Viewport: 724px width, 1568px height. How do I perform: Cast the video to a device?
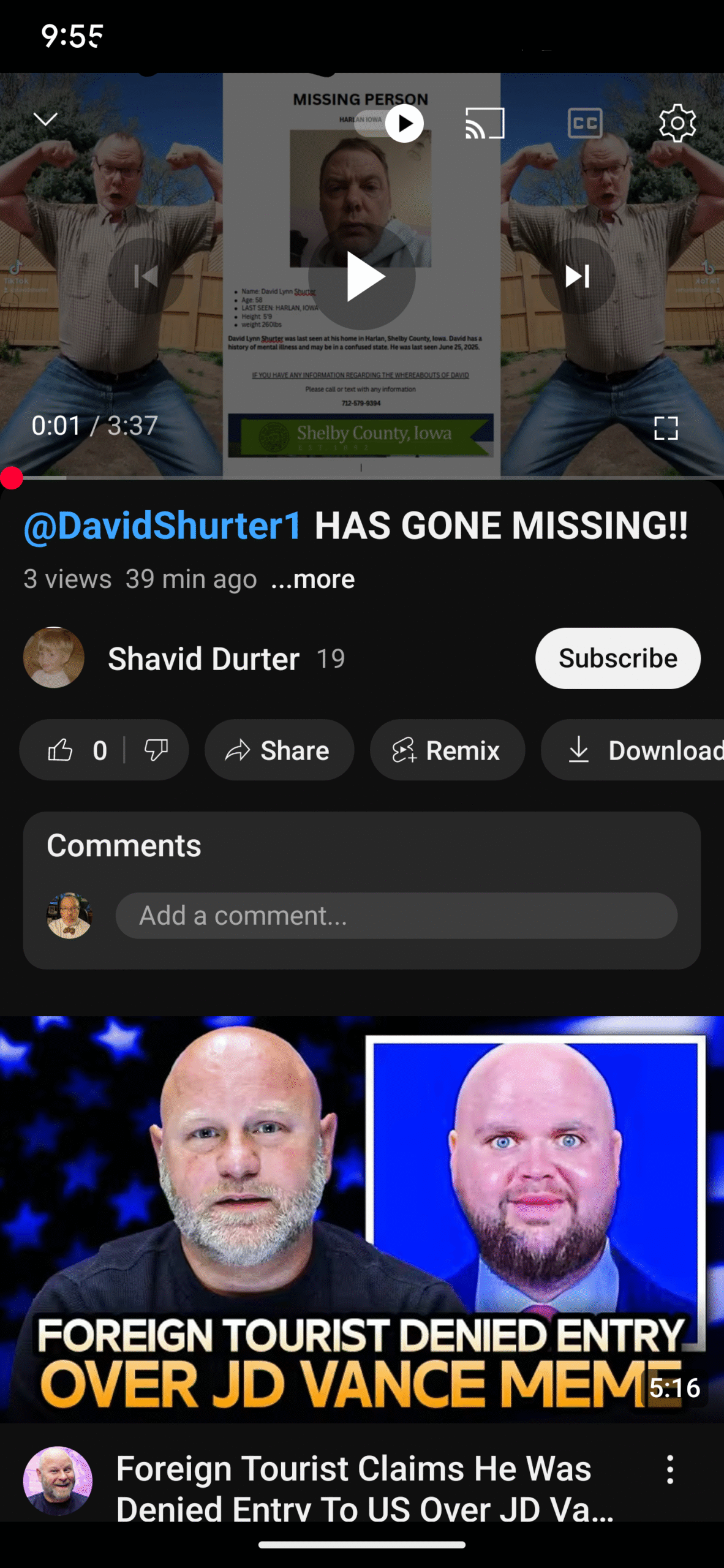pyautogui.click(x=485, y=123)
